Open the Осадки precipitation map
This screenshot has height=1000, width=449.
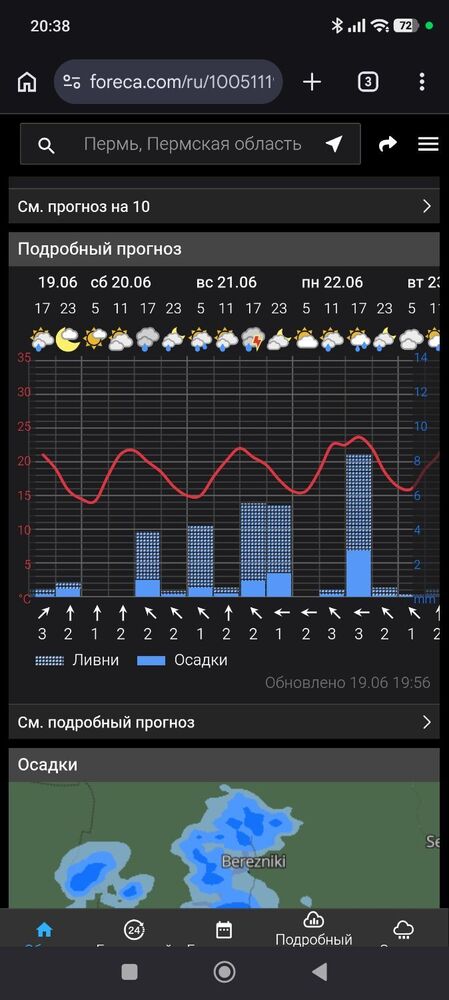click(x=224, y=844)
